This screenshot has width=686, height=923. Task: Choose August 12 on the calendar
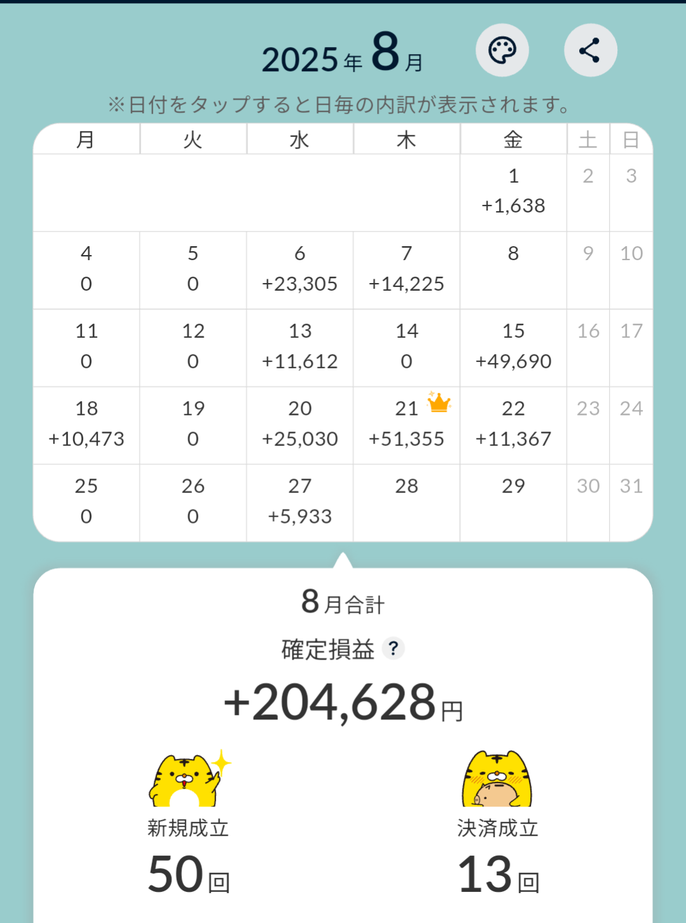click(193, 346)
